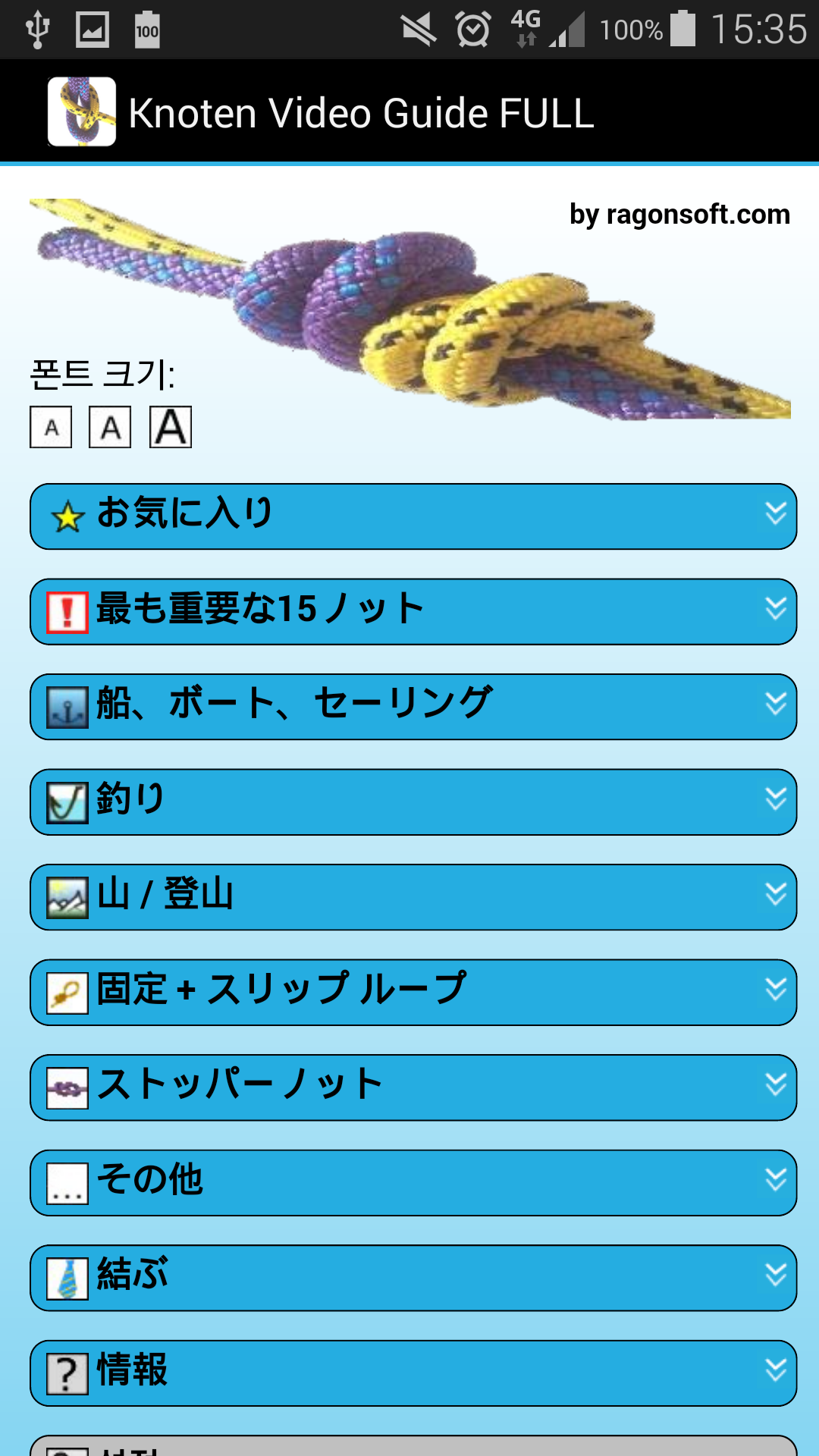Select the largest font size A
This screenshot has height=1456, width=819.
(171, 427)
